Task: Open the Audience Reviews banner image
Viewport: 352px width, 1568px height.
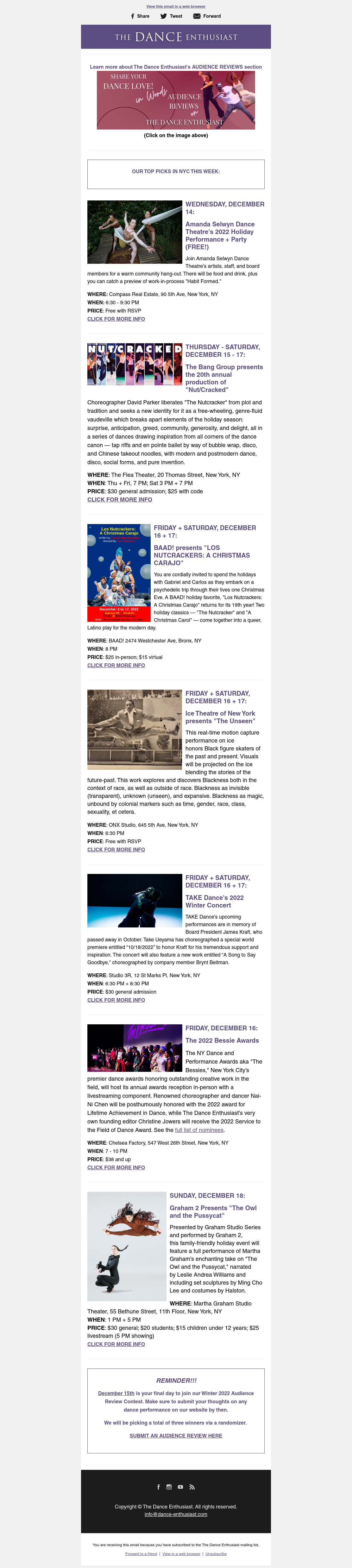Action: 176,100
